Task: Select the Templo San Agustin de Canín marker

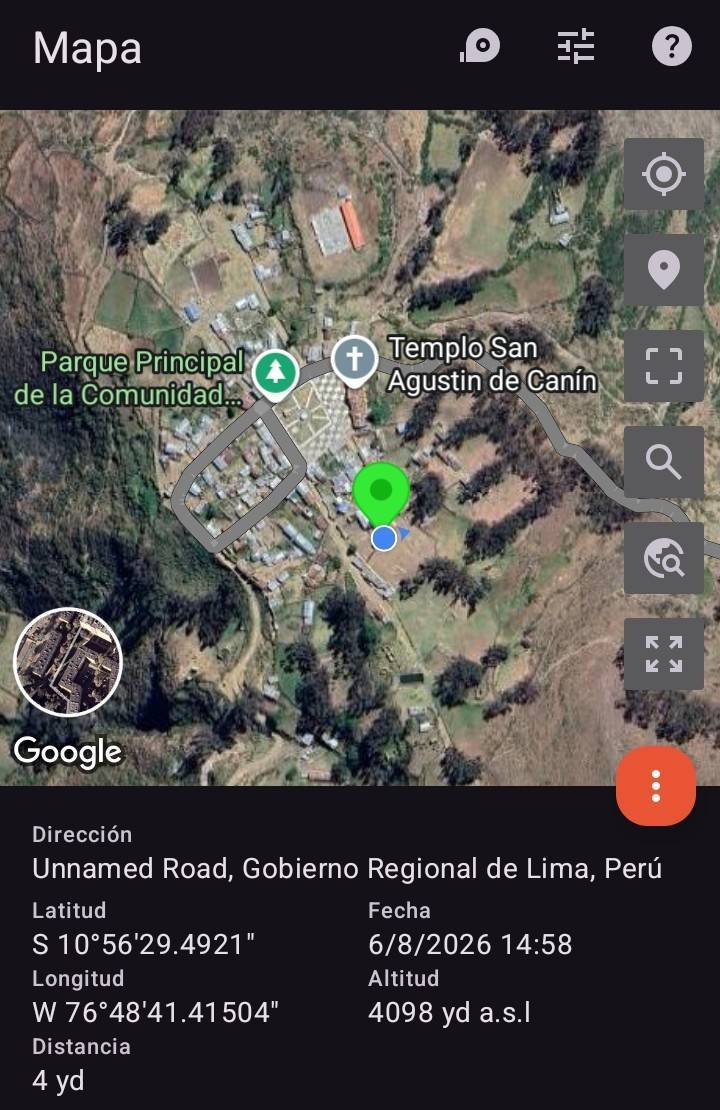Action: [x=355, y=361]
